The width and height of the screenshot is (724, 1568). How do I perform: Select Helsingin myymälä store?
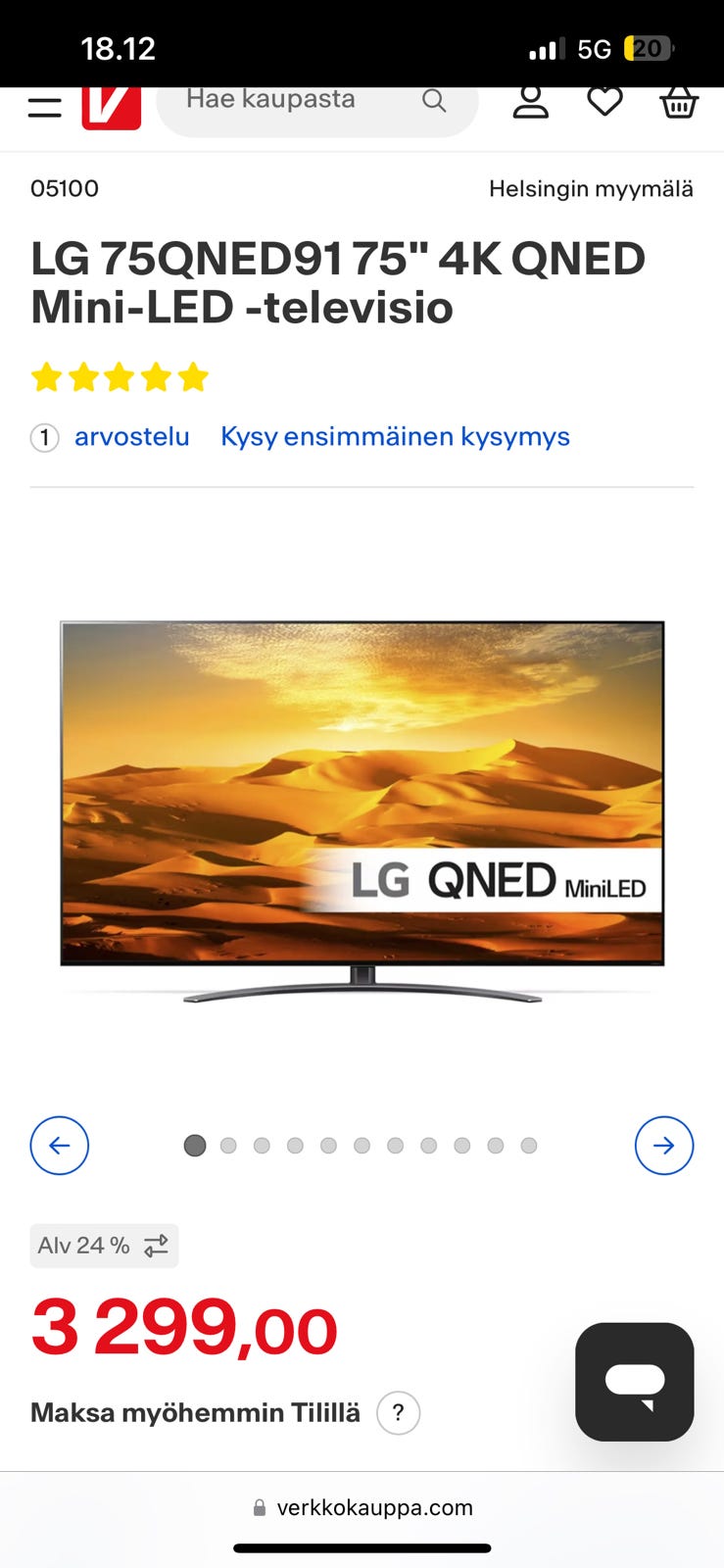(x=591, y=188)
